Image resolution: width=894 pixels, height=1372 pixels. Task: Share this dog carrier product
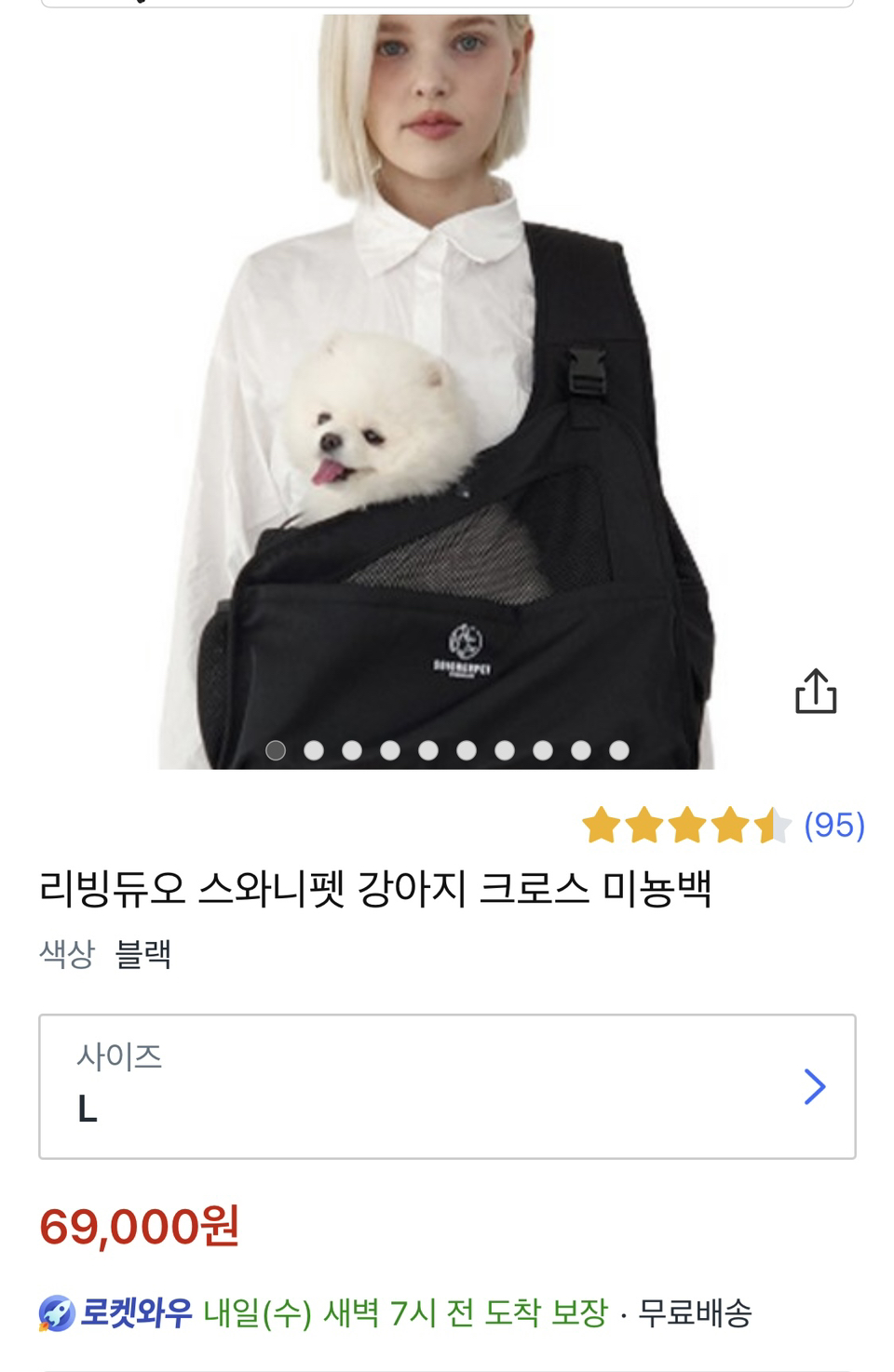coord(816,692)
